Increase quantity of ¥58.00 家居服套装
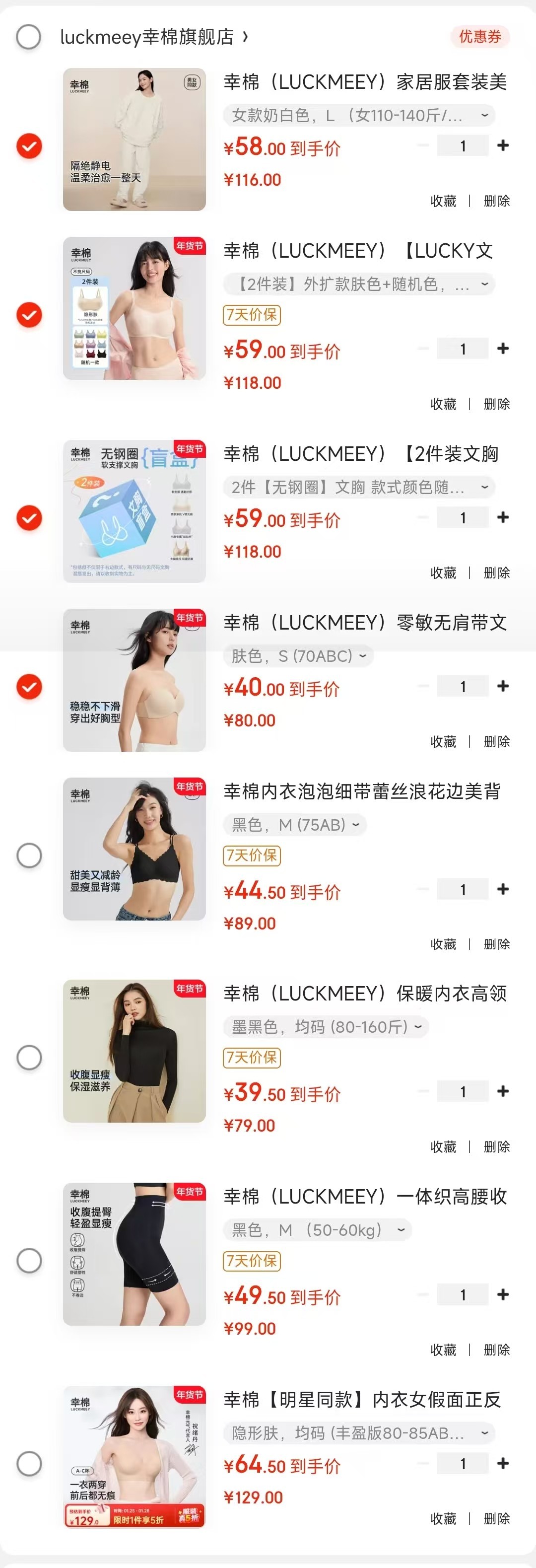 503,145
